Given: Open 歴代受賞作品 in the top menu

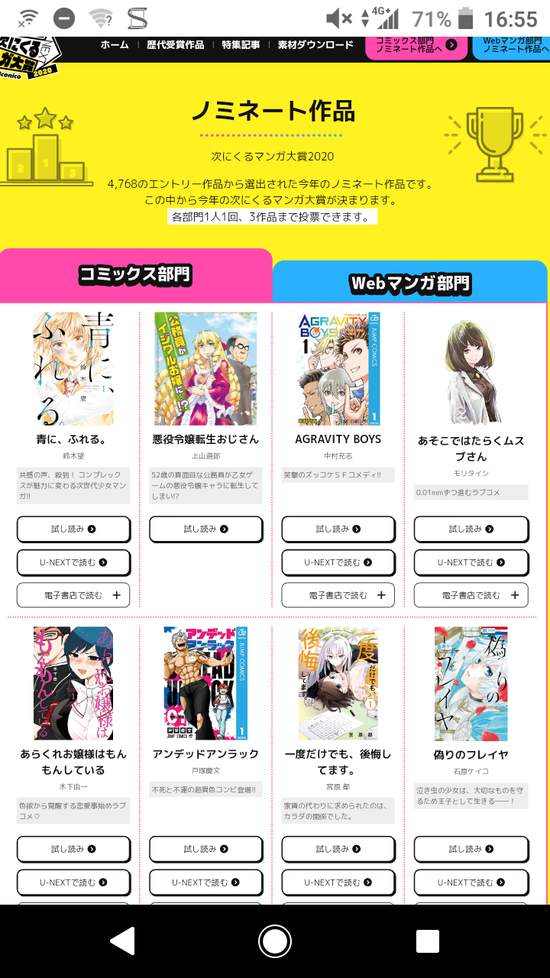Looking at the screenshot, I should pos(175,45).
